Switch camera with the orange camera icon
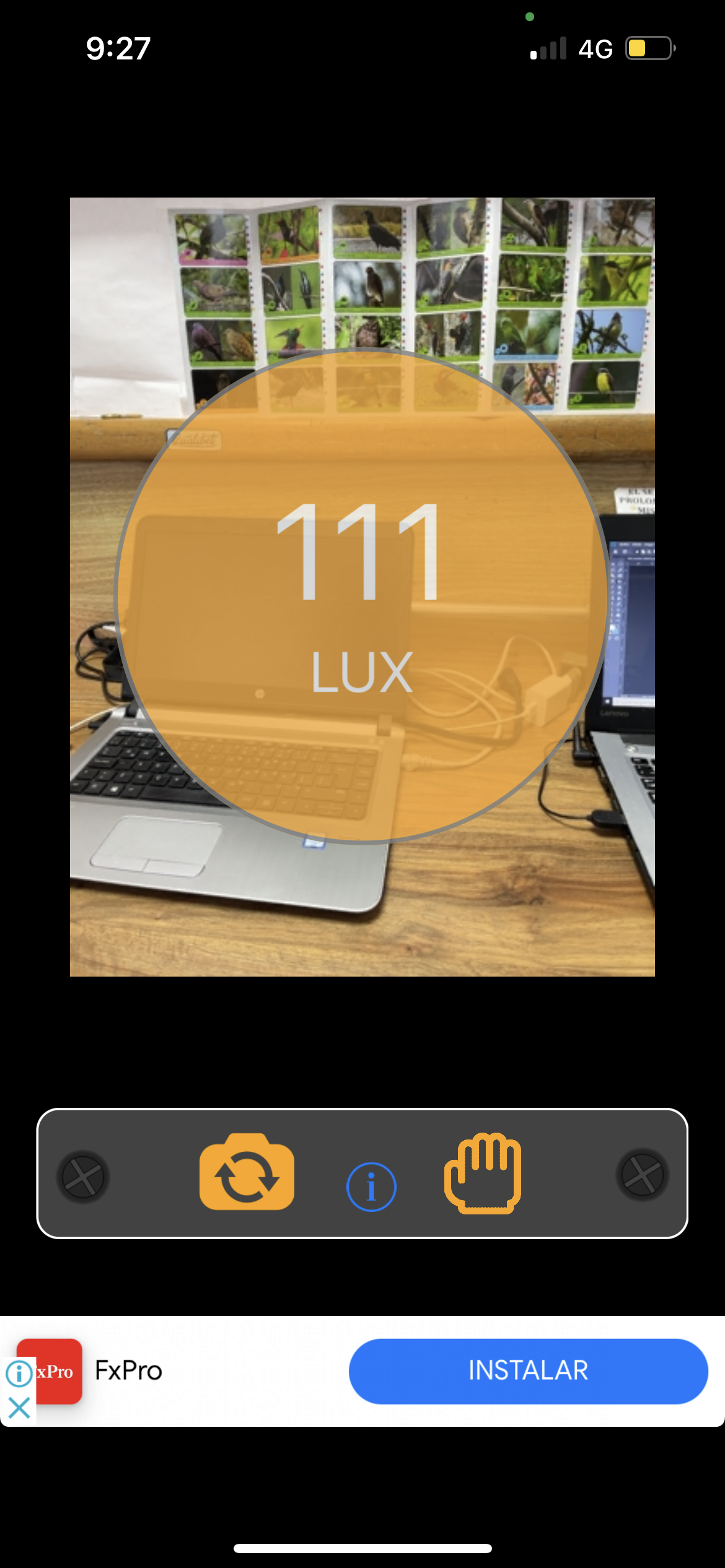 [x=247, y=1172]
